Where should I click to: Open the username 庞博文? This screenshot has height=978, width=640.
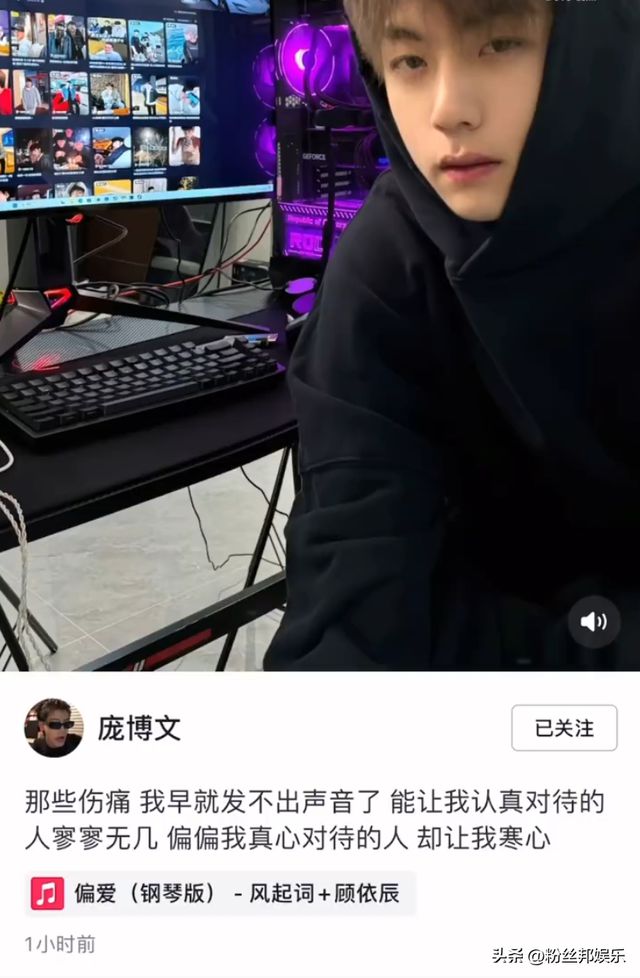point(139,728)
